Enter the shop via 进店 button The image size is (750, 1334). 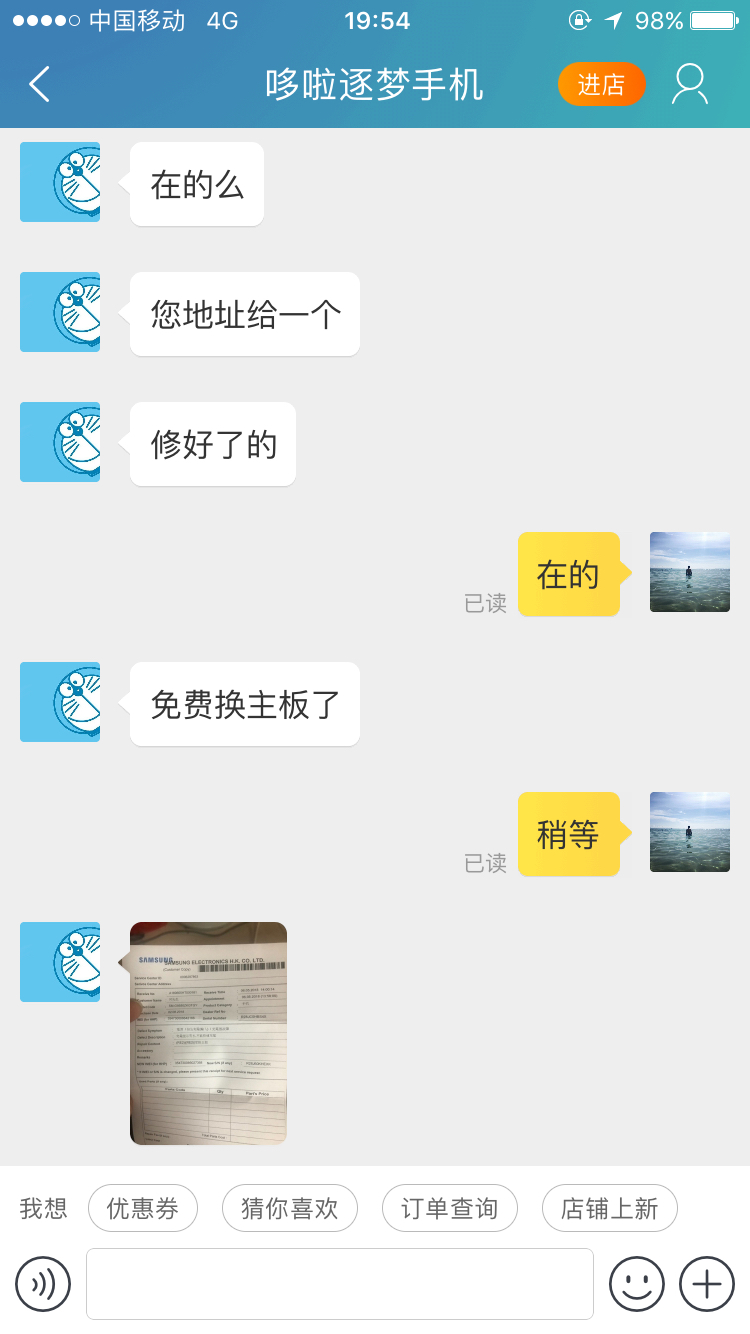(601, 85)
